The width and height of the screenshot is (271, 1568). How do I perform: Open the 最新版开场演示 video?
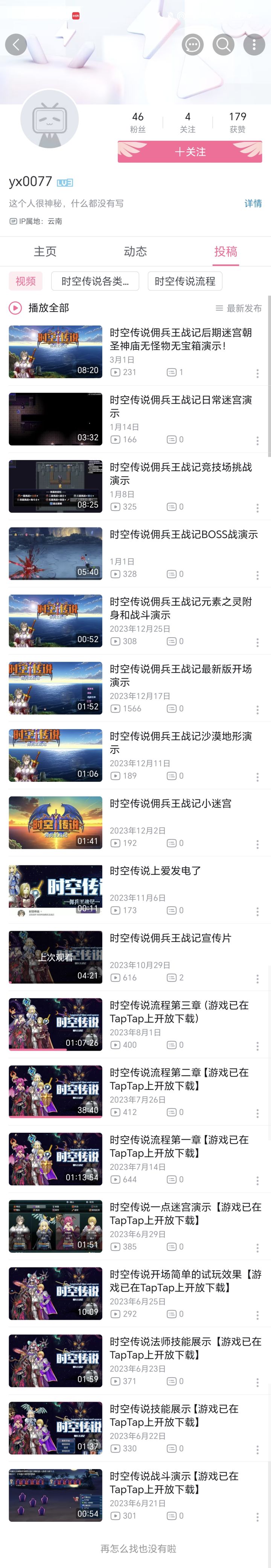180,675
